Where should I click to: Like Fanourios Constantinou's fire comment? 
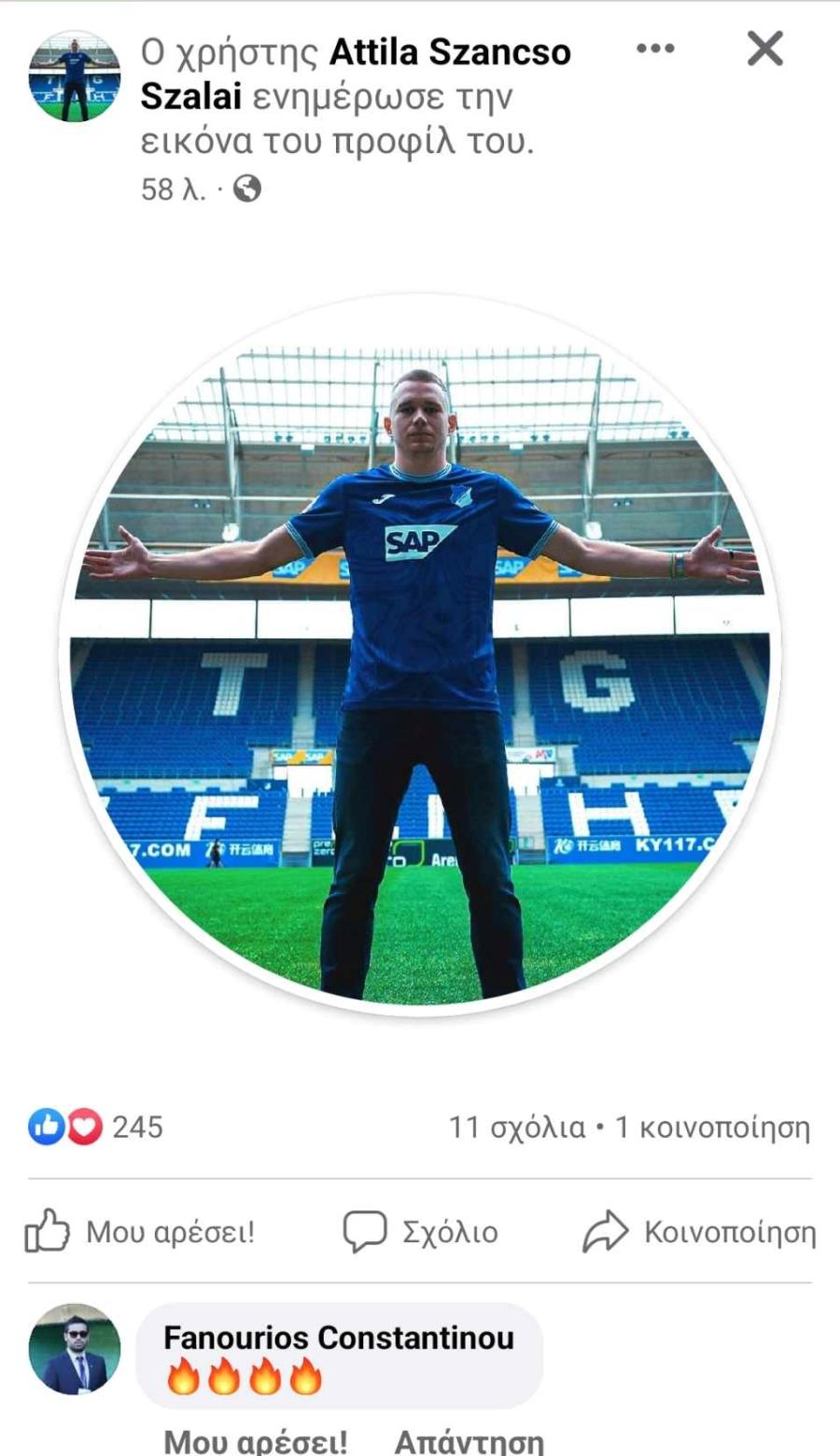256,1441
